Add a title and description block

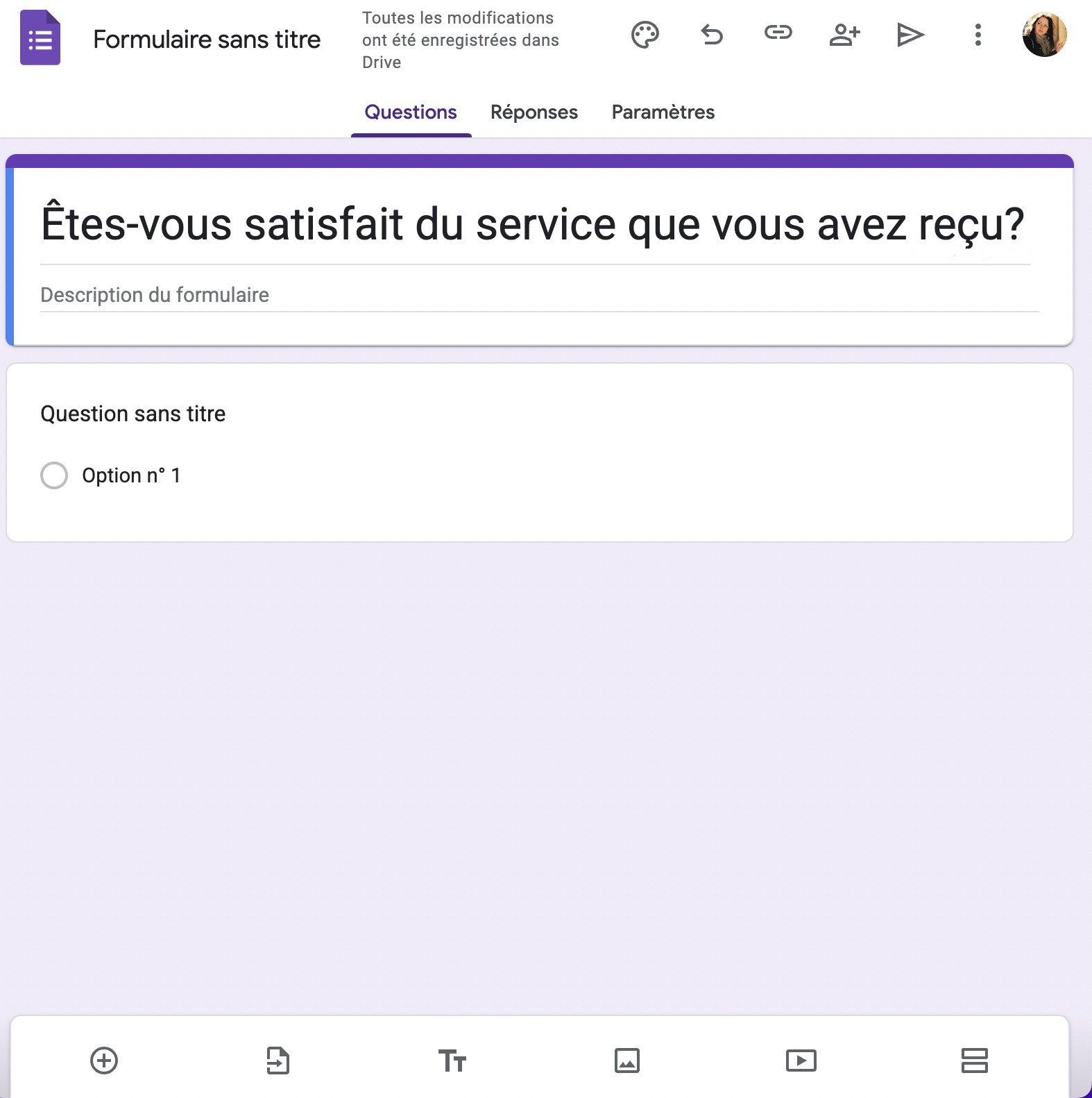452,1061
